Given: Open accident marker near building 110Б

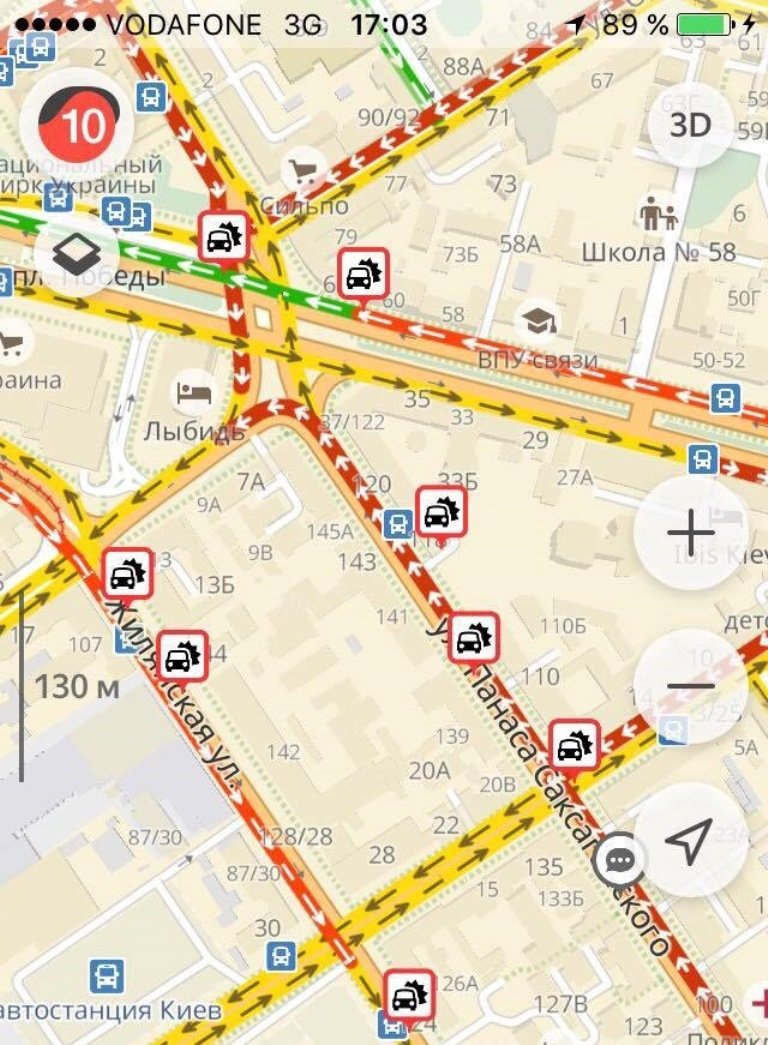Looking at the screenshot, I should tap(473, 638).
